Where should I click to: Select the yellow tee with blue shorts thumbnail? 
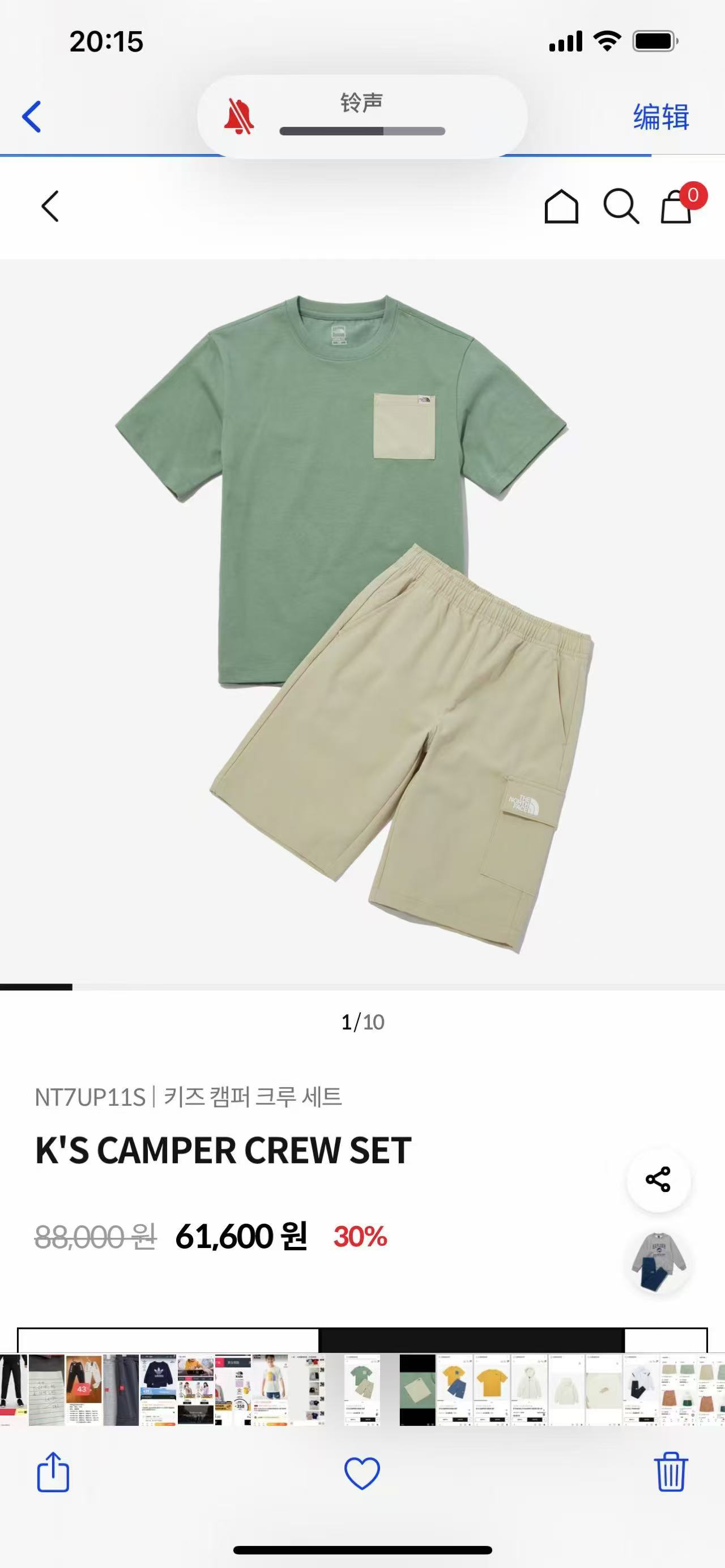click(x=455, y=1390)
